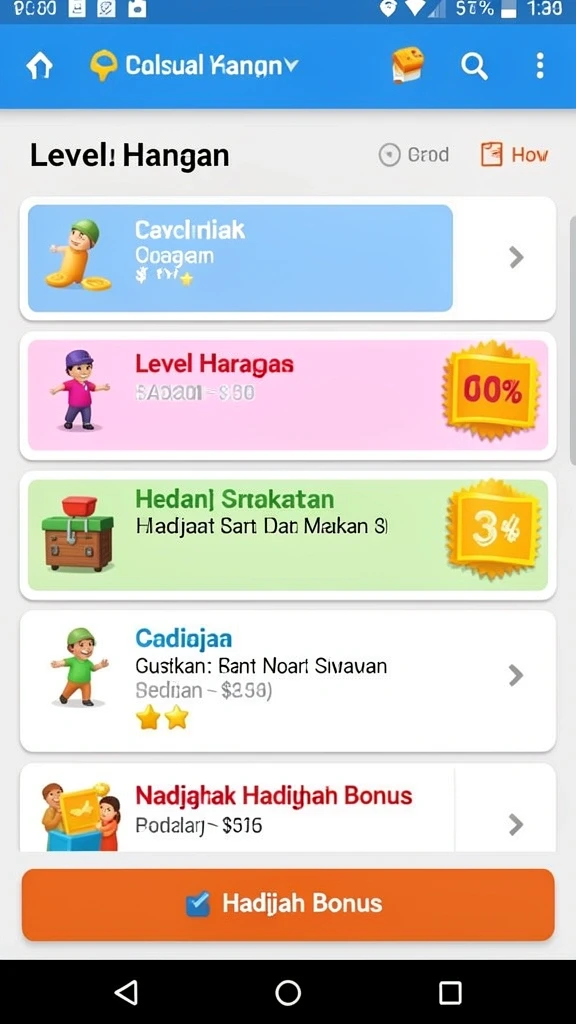The height and width of the screenshot is (1024, 576).
Task: Open the Cadiajaa card
Action: point(288,680)
